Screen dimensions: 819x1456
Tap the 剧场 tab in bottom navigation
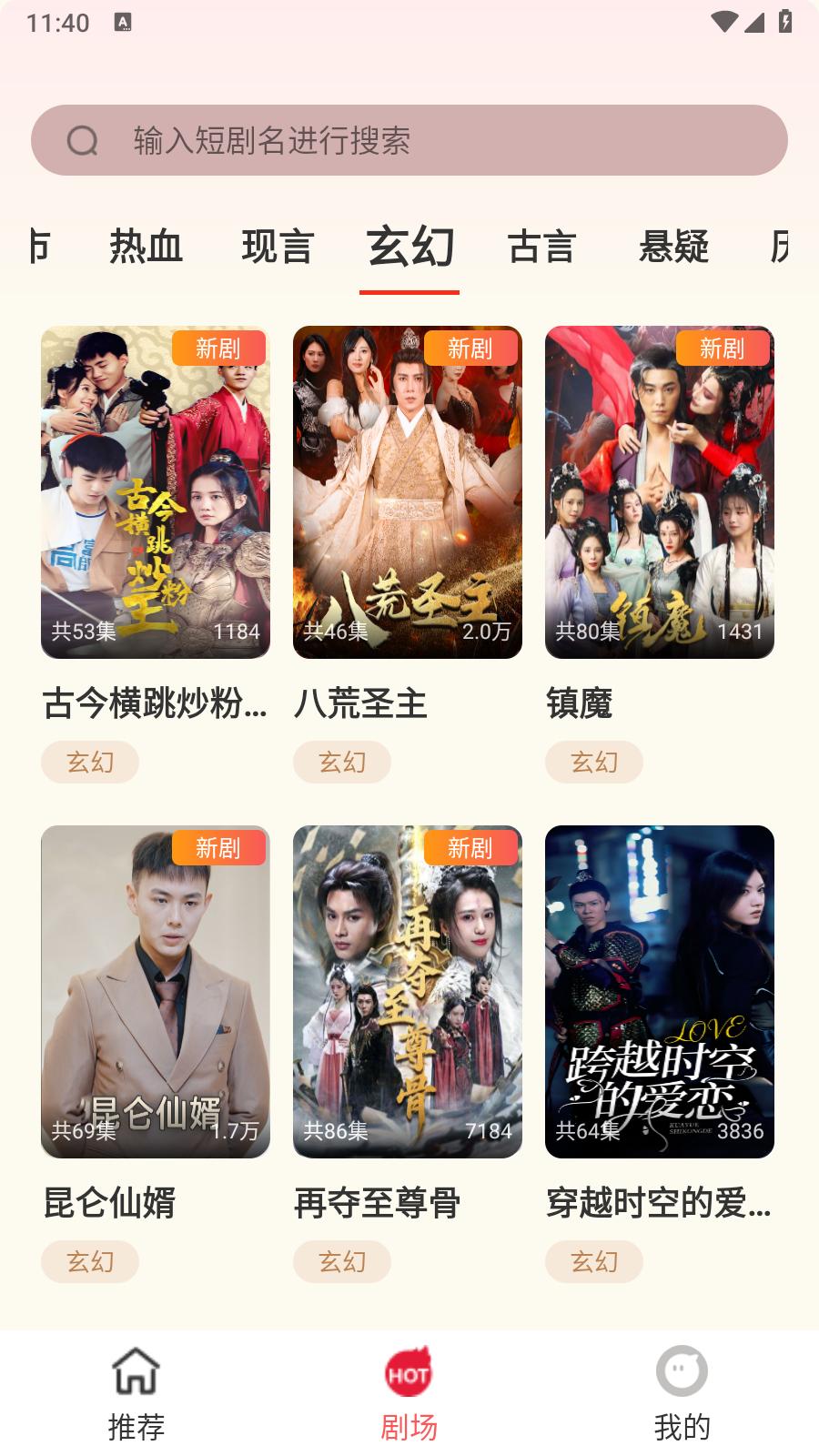[409, 1394]
